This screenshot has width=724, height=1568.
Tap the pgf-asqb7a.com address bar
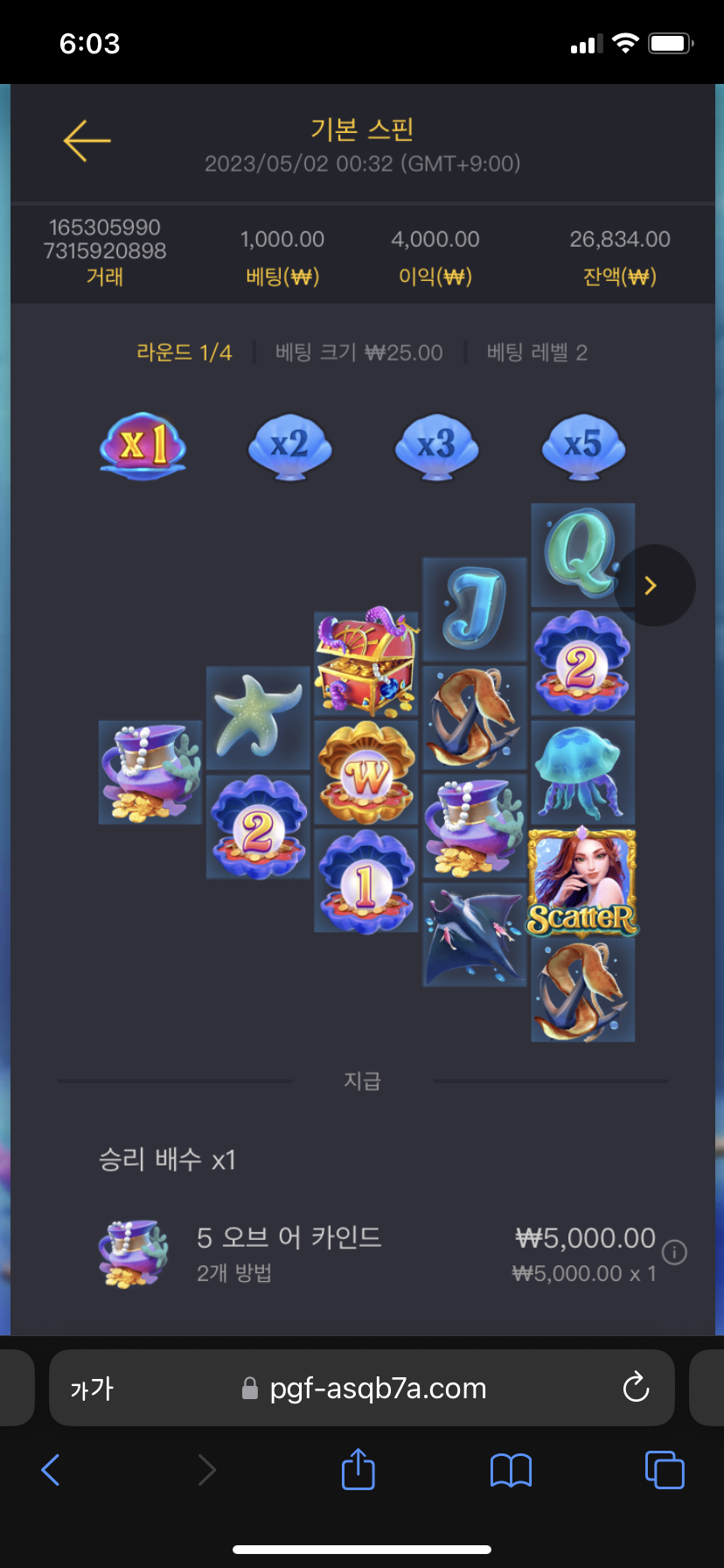tap(376, 1389)
